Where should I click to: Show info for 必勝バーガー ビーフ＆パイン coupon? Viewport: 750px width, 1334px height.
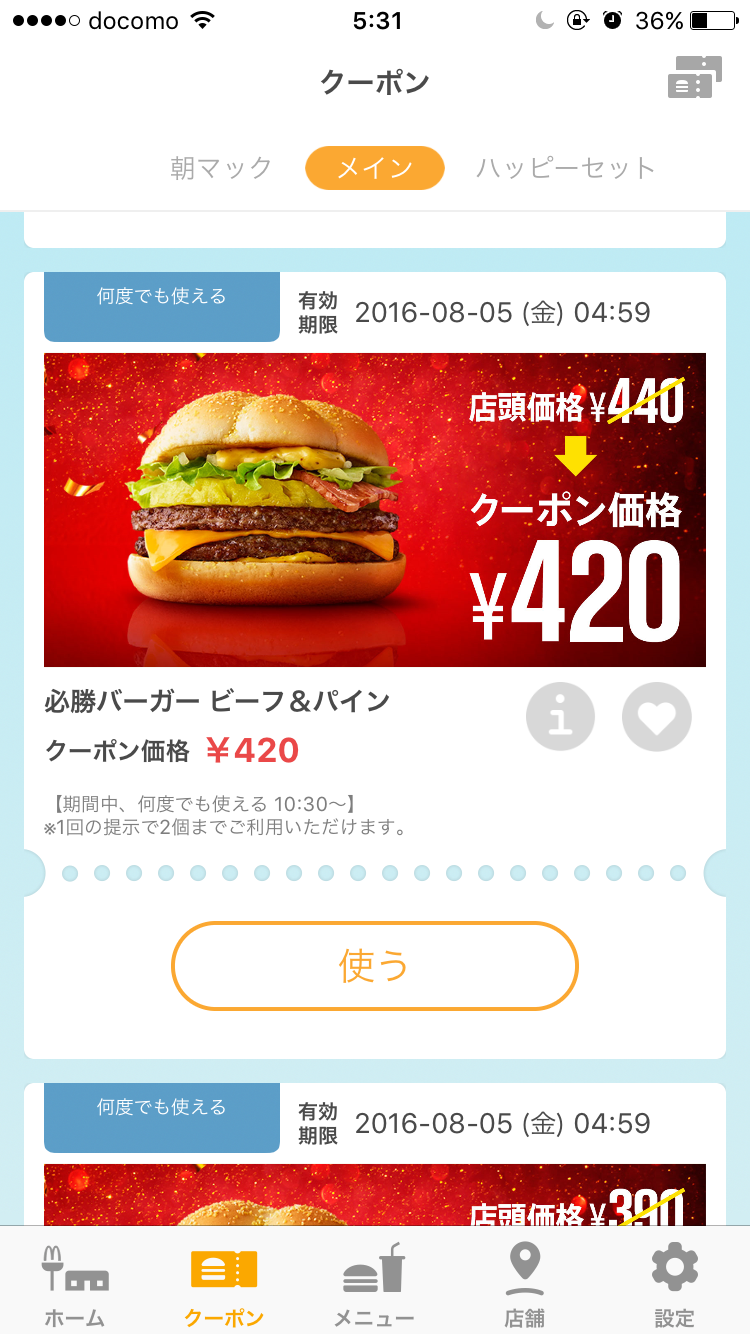(x=560, y=716)
